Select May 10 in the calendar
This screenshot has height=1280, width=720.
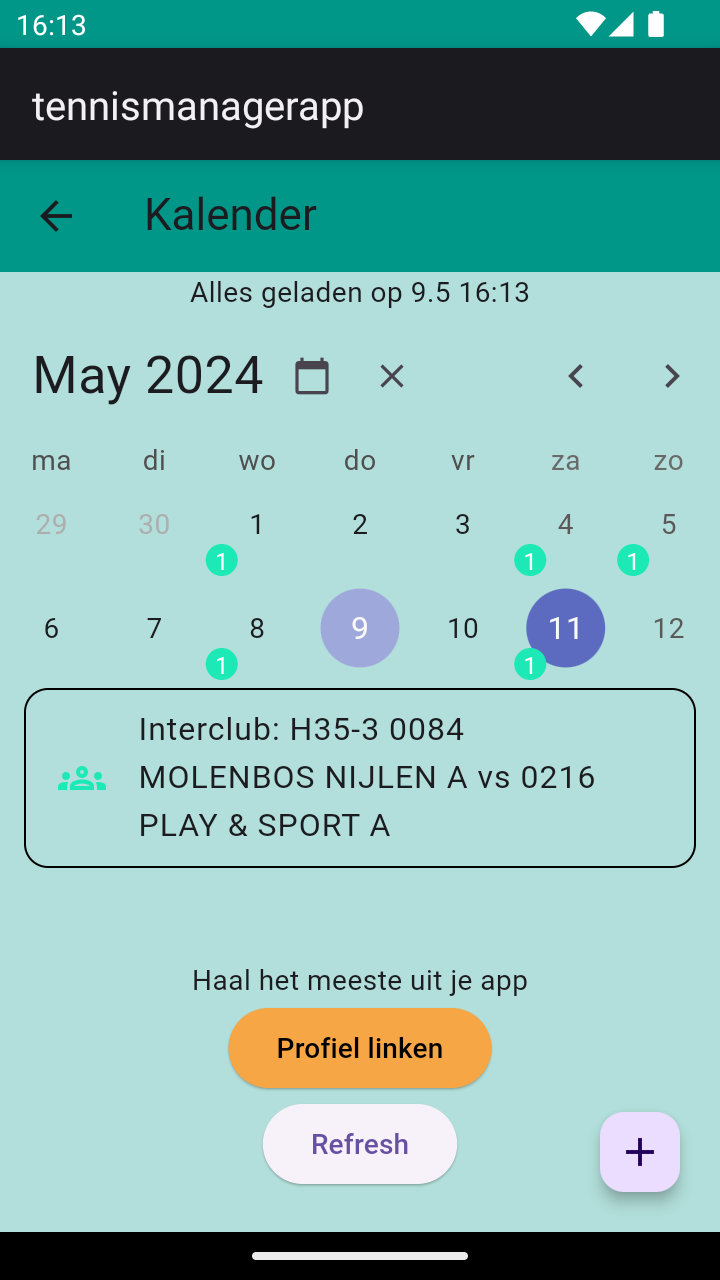pos(462,628)
